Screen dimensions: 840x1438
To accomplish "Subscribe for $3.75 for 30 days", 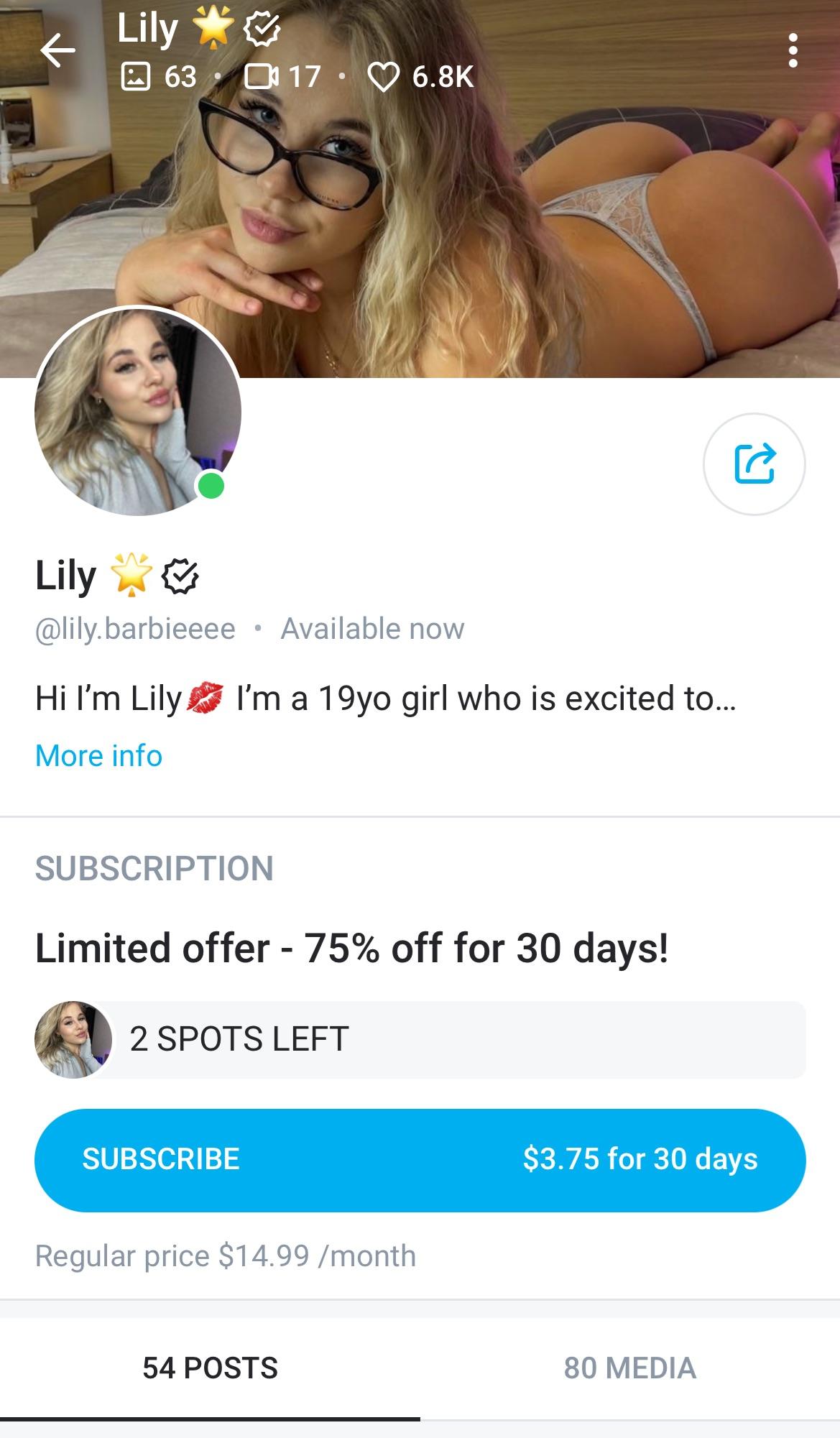I will [420, 1159].
